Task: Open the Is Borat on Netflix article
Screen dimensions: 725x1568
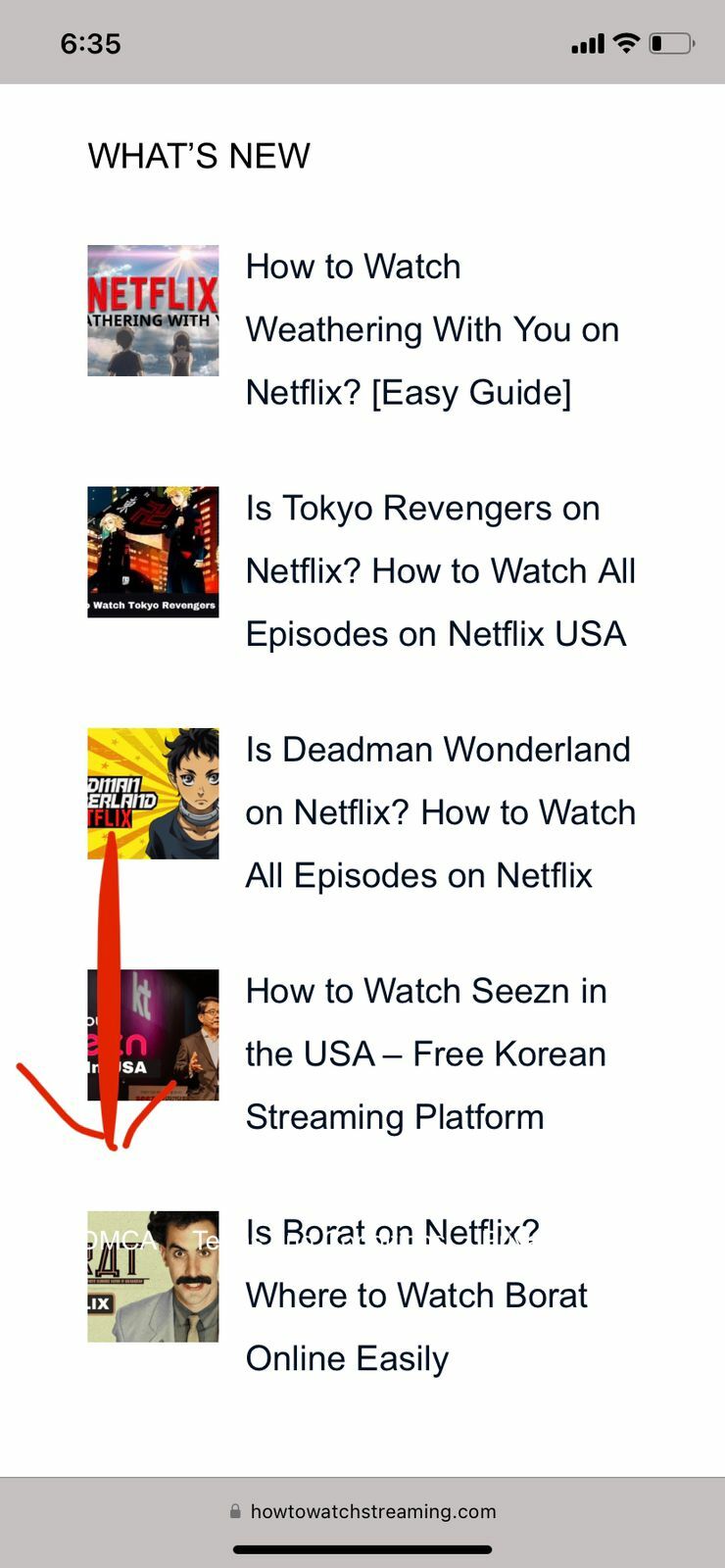Action: click(415, 1296)
